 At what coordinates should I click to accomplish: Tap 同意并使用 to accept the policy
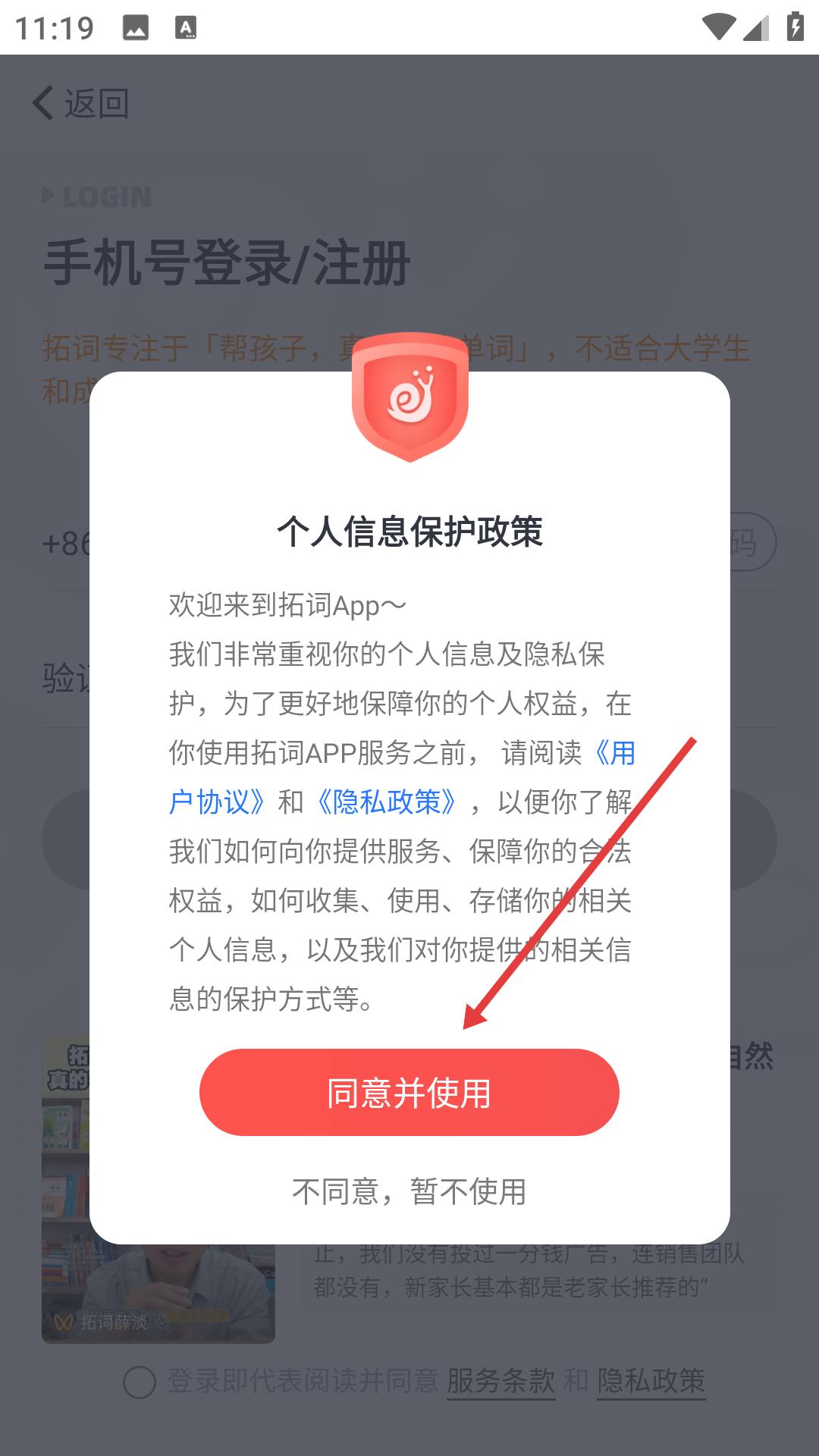pos(409,1092)
